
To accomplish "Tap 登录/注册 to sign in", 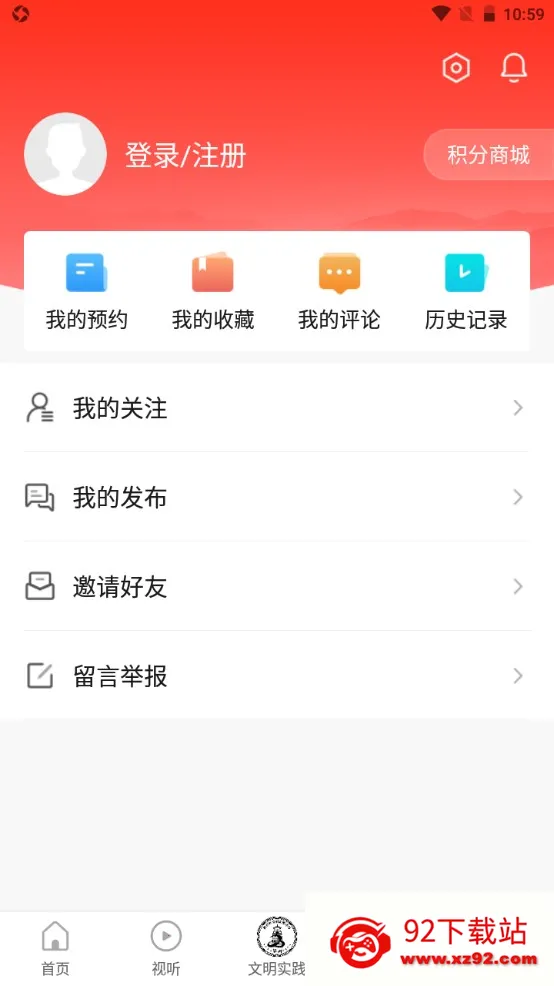I will 186,155.
